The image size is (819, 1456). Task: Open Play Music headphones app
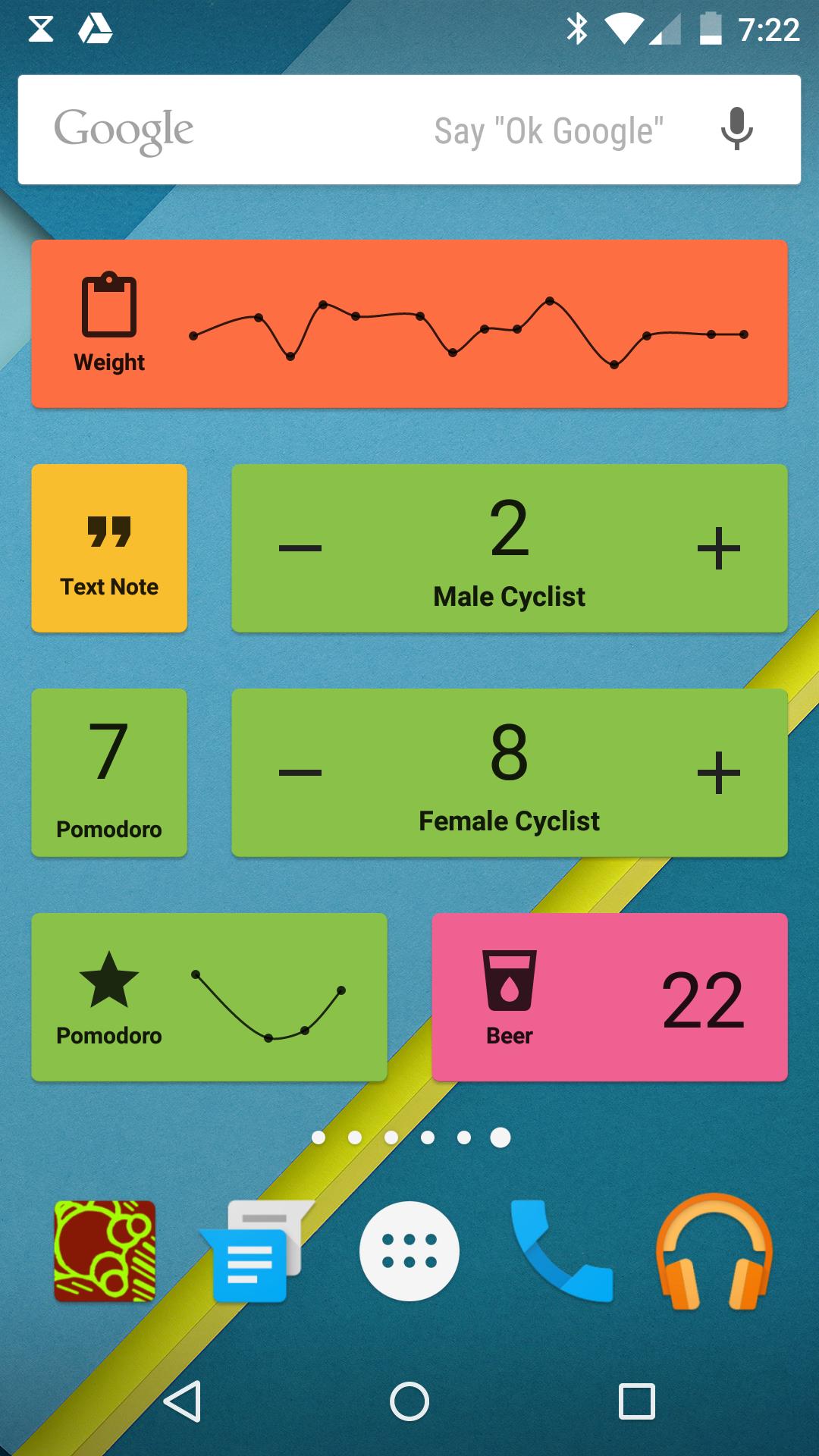coord(714,1251)
